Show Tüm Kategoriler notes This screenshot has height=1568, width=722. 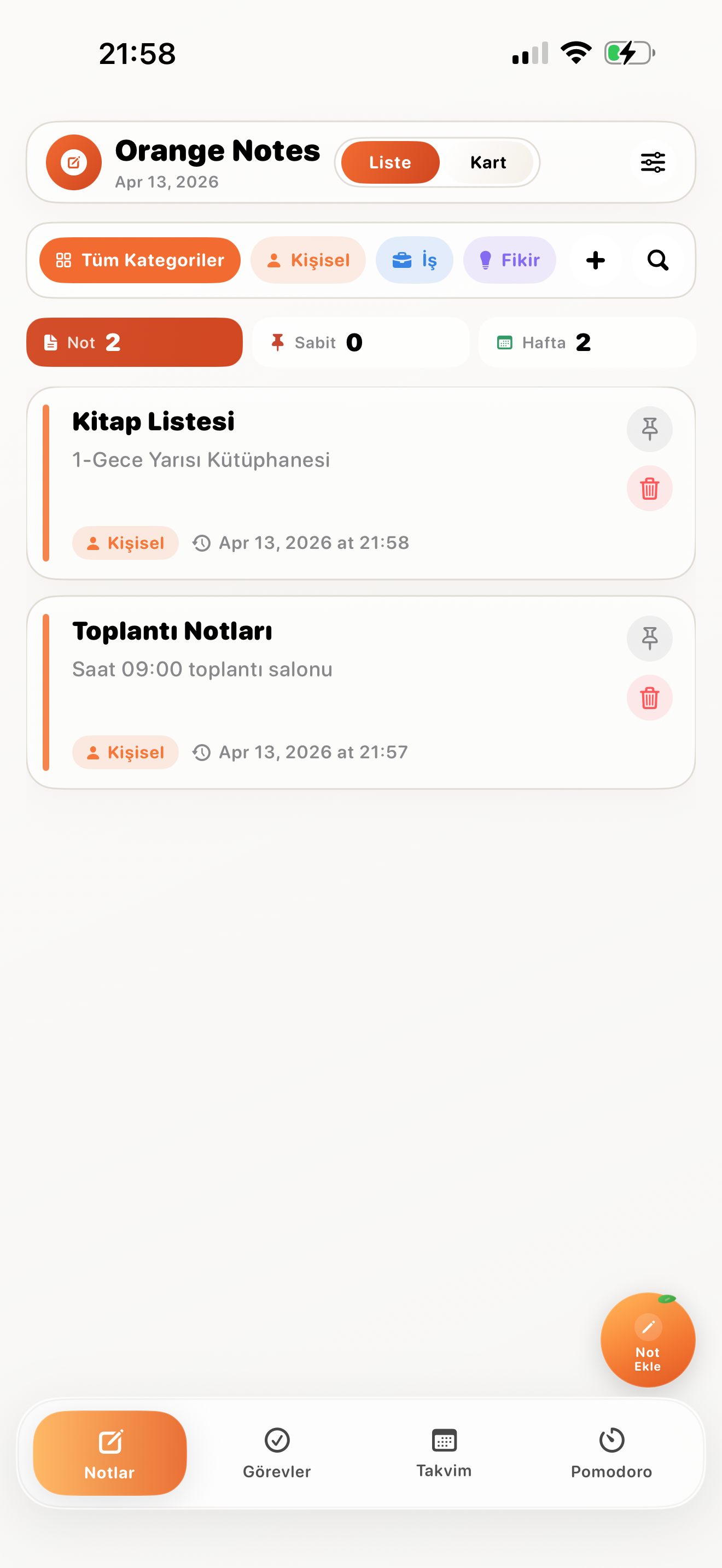click(140, 261)
